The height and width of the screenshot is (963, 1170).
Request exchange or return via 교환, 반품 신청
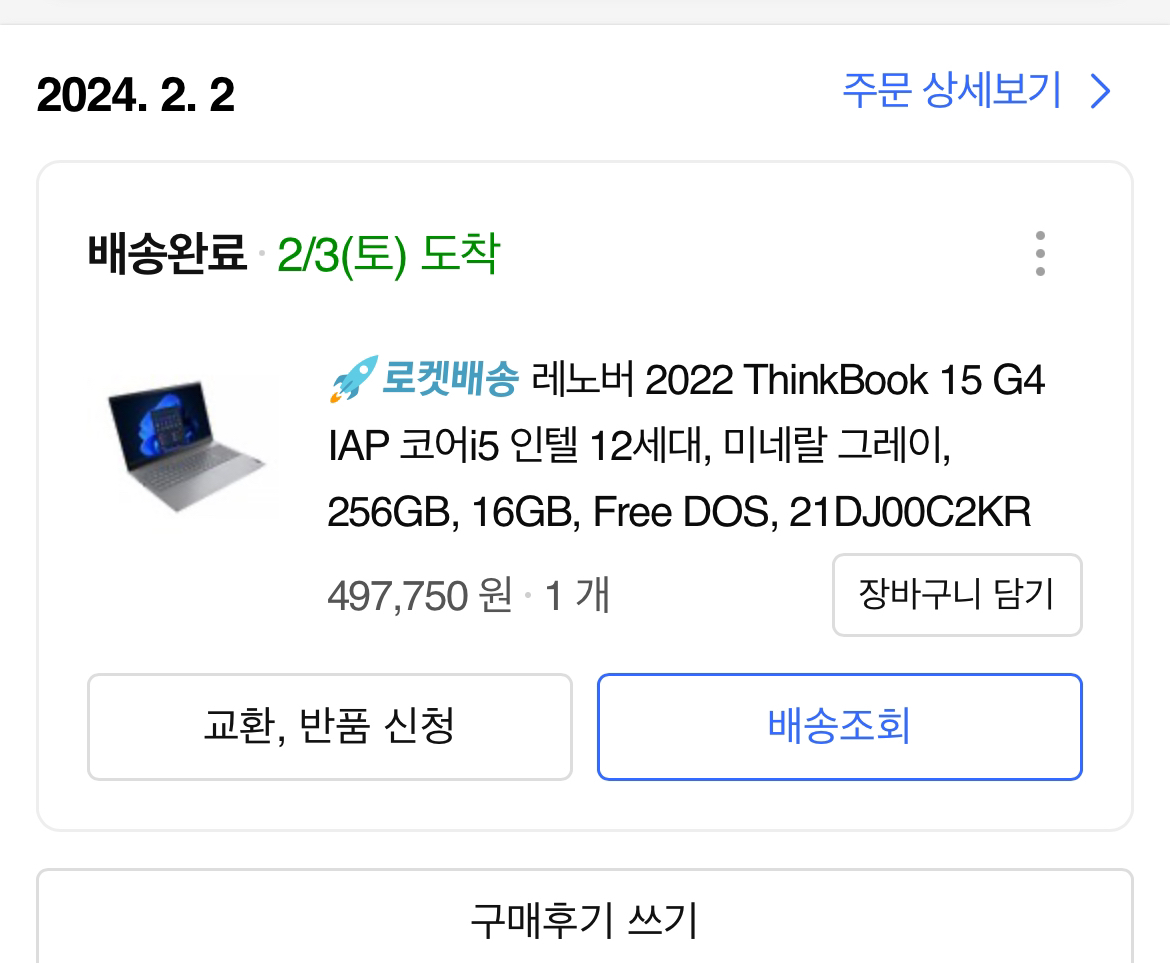[329, 727]
